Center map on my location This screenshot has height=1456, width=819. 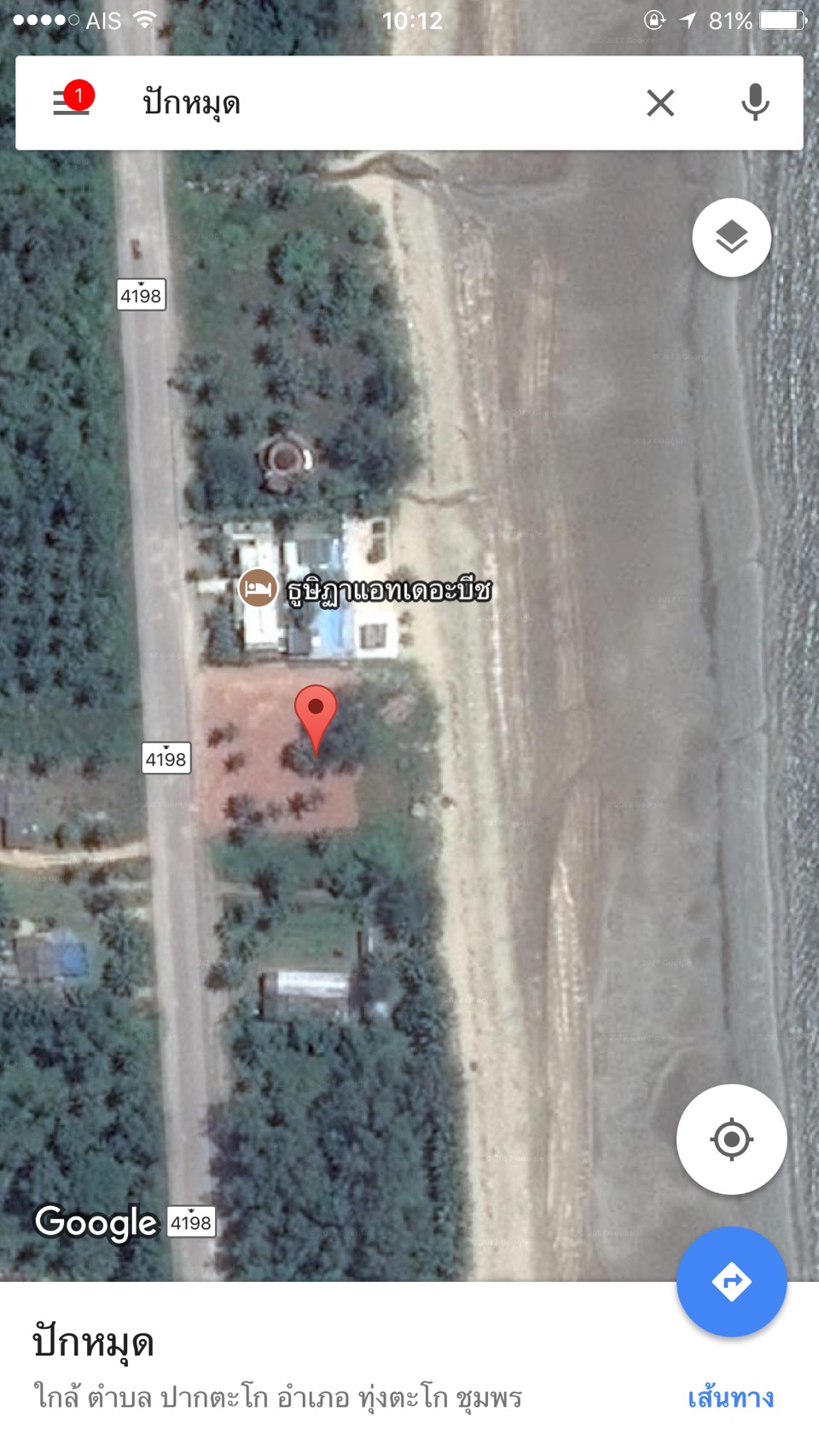[x=731, y=1139]
